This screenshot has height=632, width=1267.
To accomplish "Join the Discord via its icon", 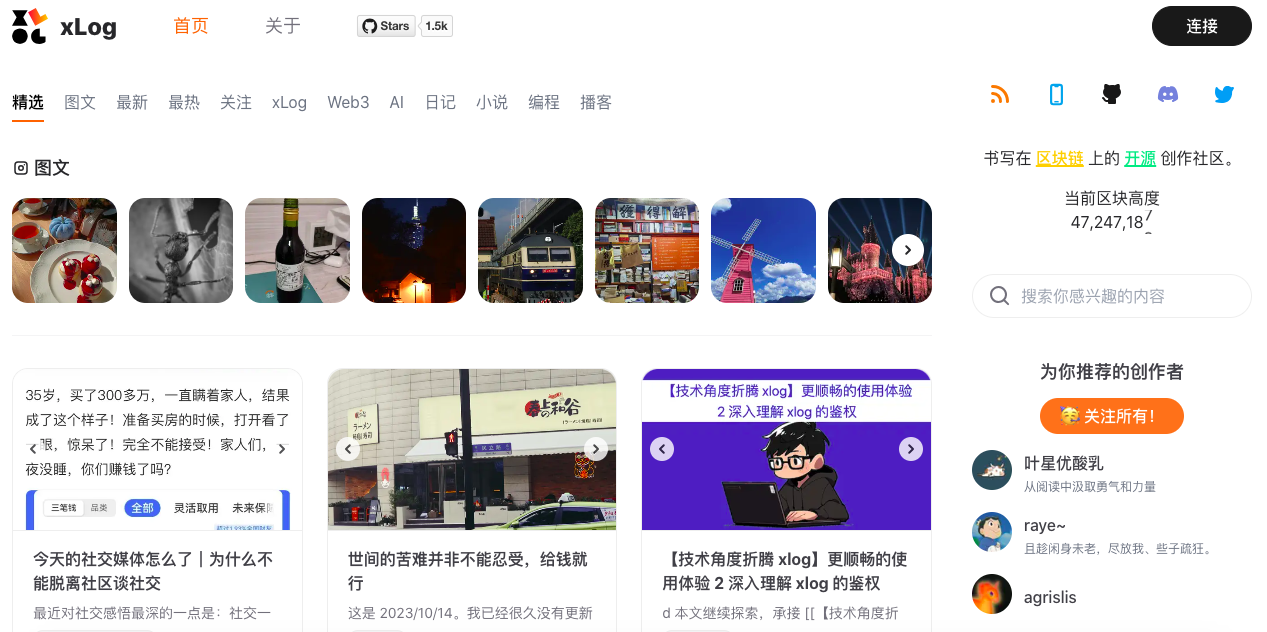I will click(1167, 94).
